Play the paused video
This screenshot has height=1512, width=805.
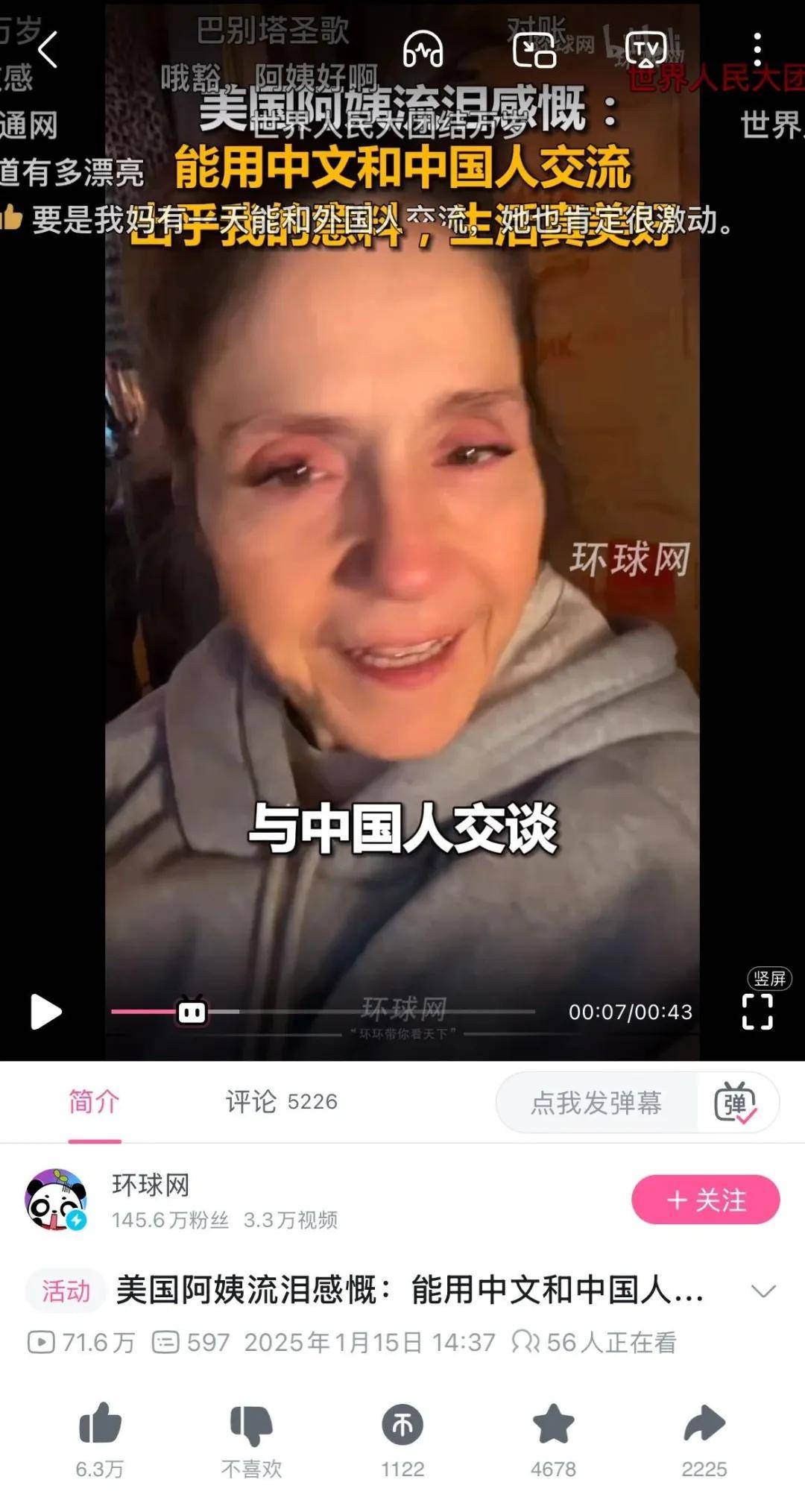(x=45, y=1012)
